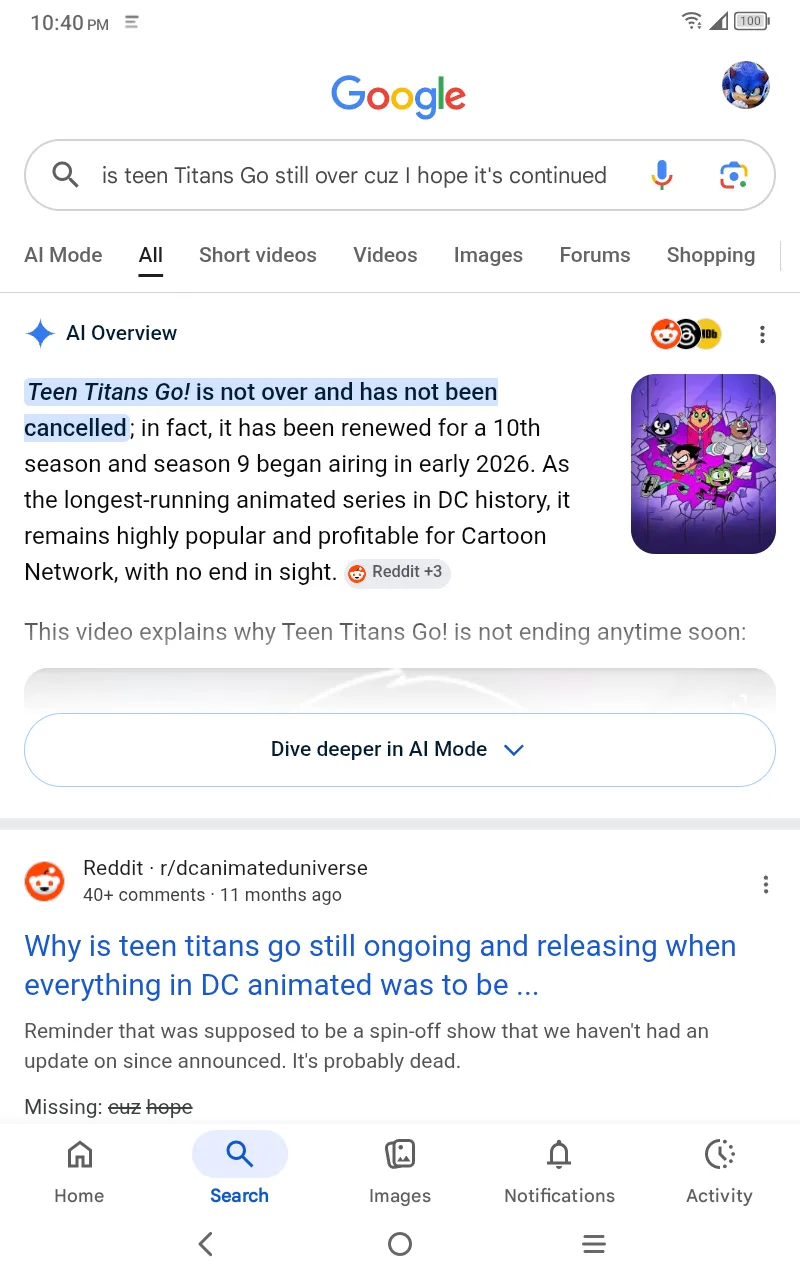This screenshot has height=1280, width=800.
Task: Open the Reddit +3 sources chip
Action: (x=398, y=573)
